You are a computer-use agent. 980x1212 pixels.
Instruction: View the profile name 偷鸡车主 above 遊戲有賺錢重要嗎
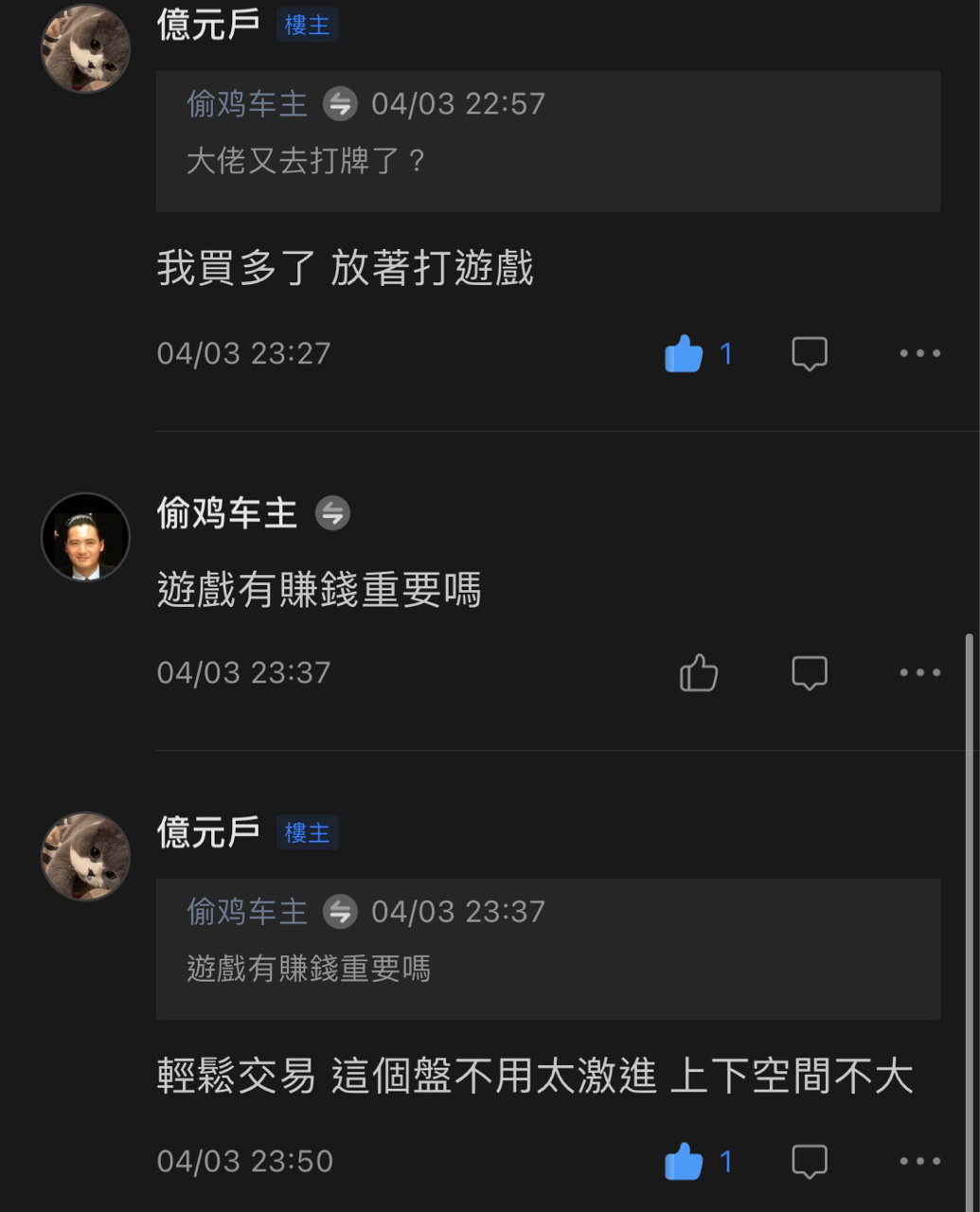point(227,513)
